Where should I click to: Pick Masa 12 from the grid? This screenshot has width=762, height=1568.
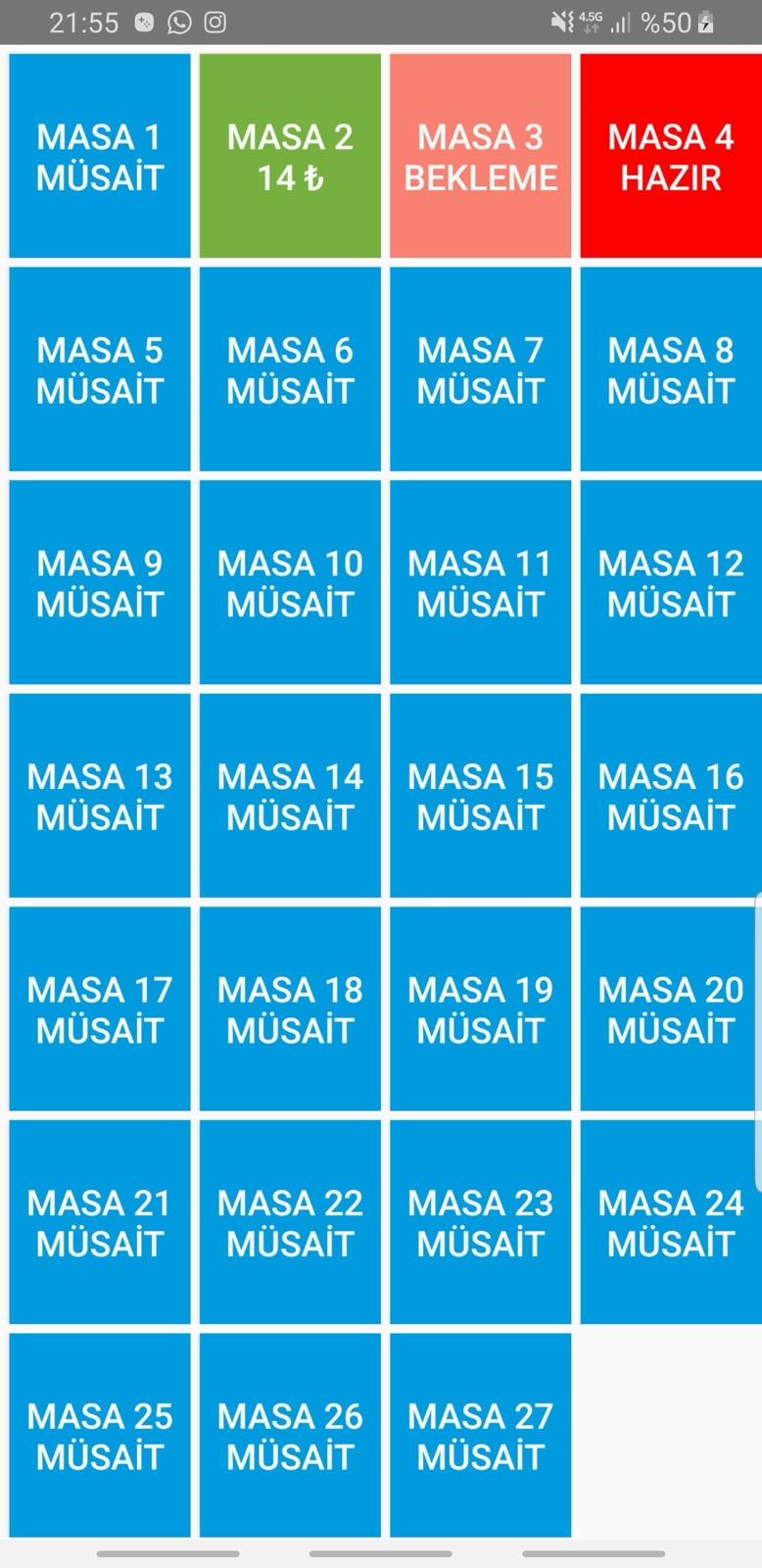pos(671,582)
